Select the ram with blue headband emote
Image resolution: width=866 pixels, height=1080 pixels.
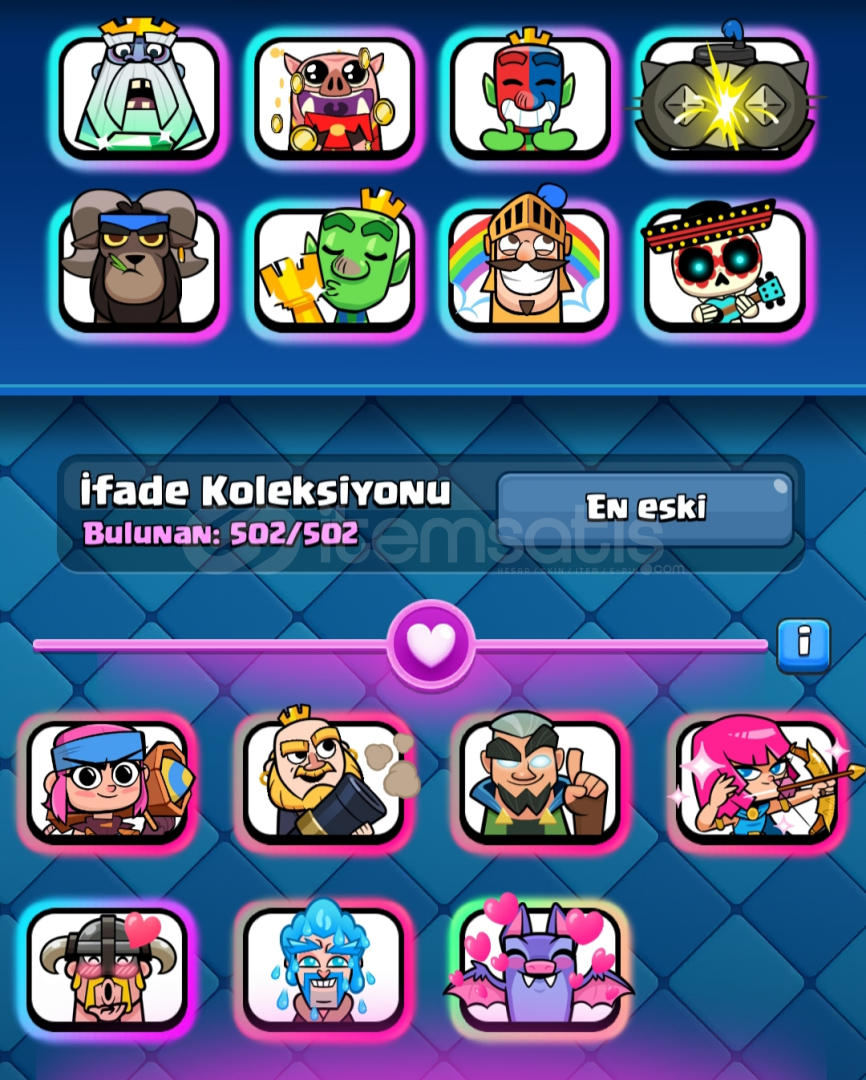(138, 266)
